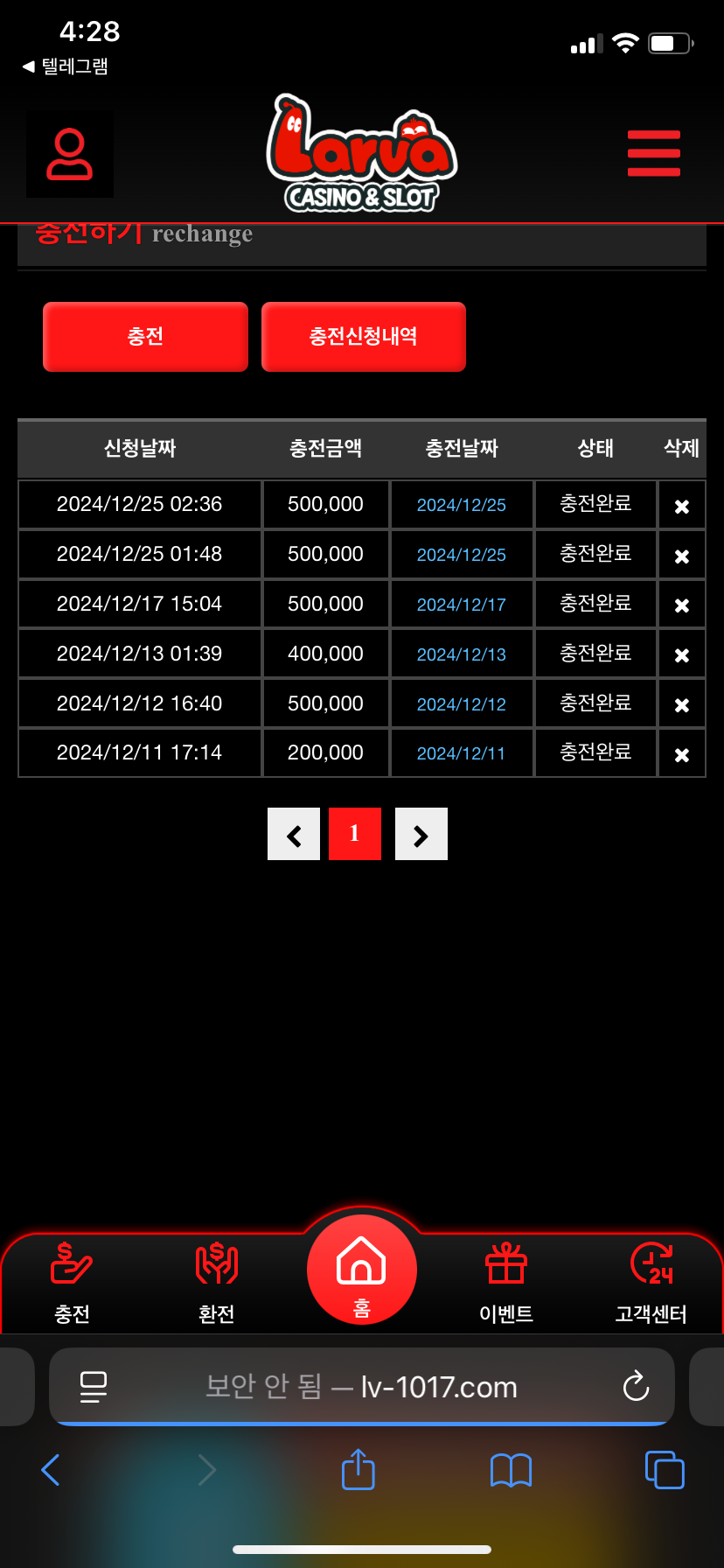Open the red hamburger menu

(654, 153)
